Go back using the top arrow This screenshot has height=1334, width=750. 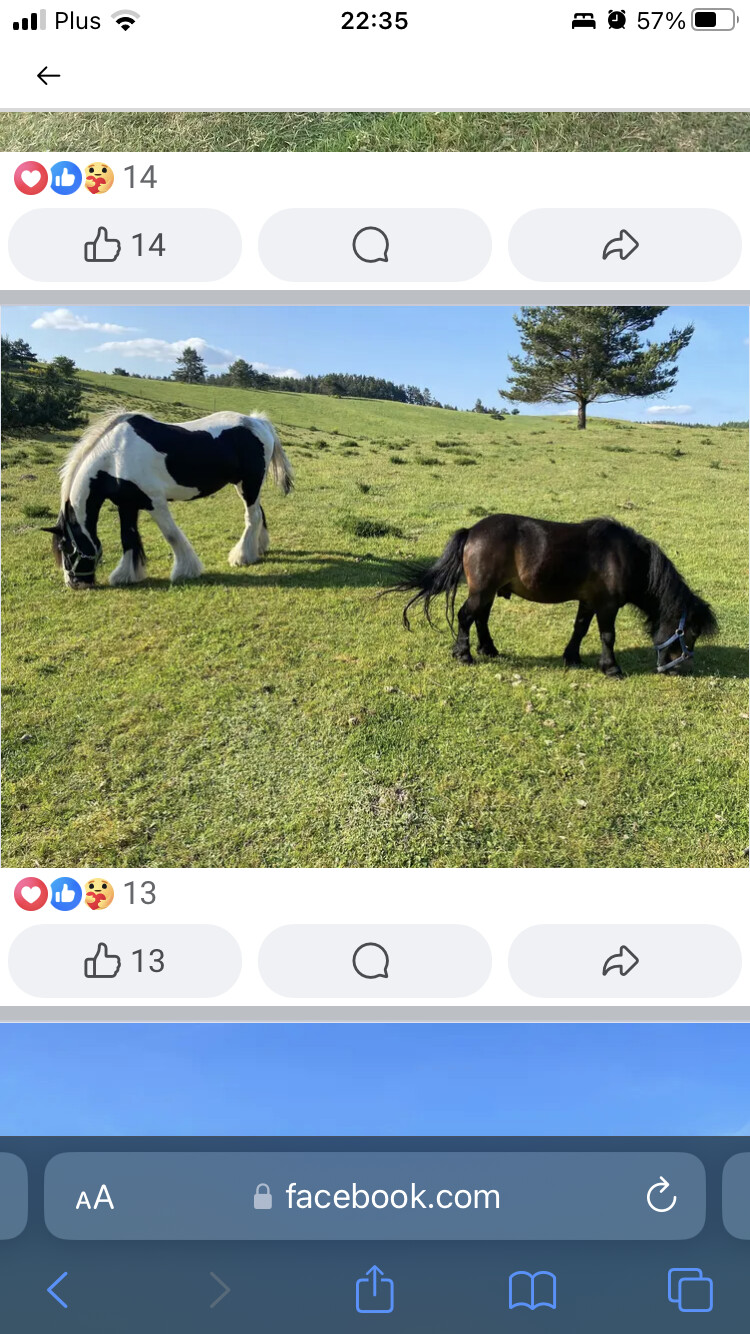coord(48,75)
